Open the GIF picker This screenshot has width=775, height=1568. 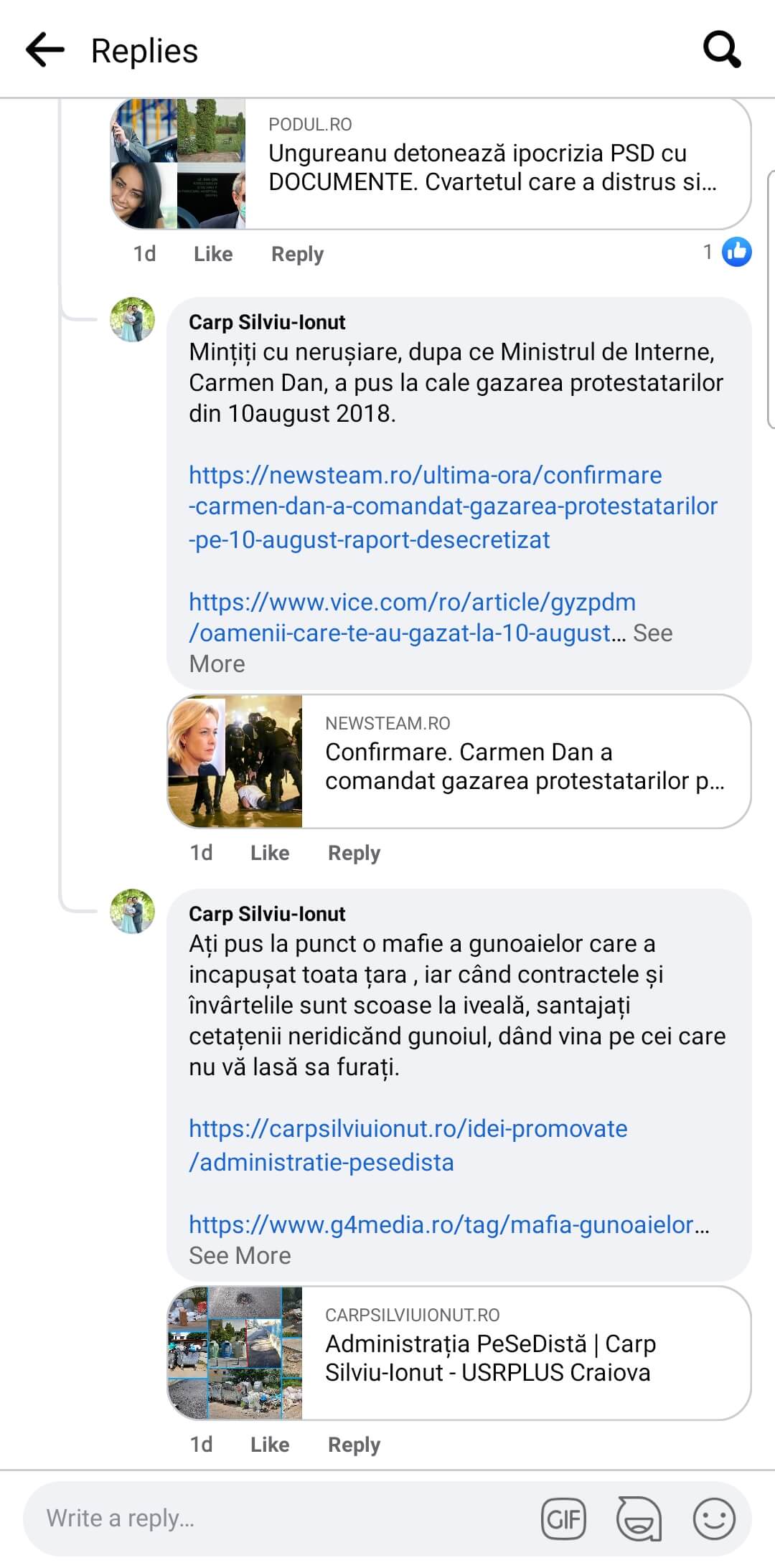tap(563, 1519)
